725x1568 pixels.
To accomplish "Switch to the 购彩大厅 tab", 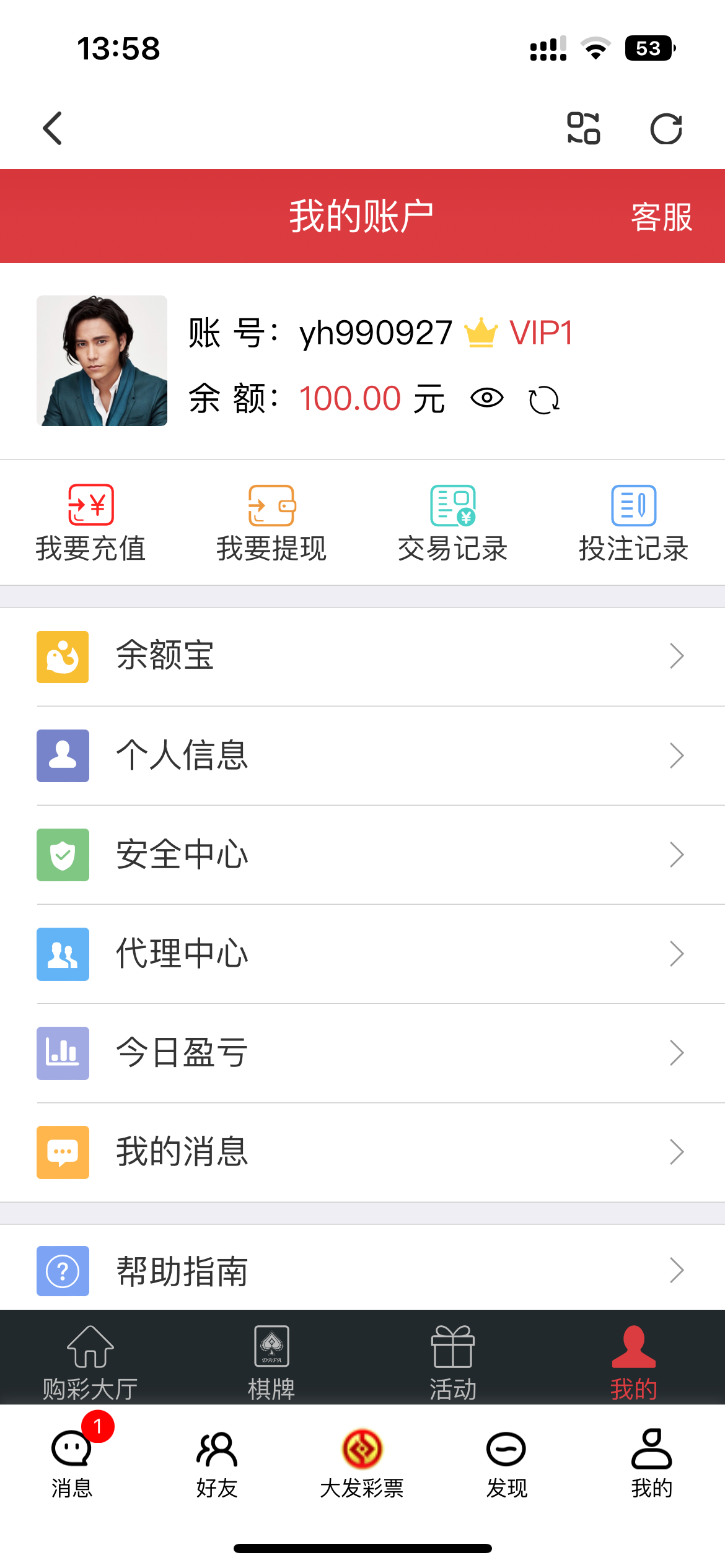I will tap(90, 1362).
